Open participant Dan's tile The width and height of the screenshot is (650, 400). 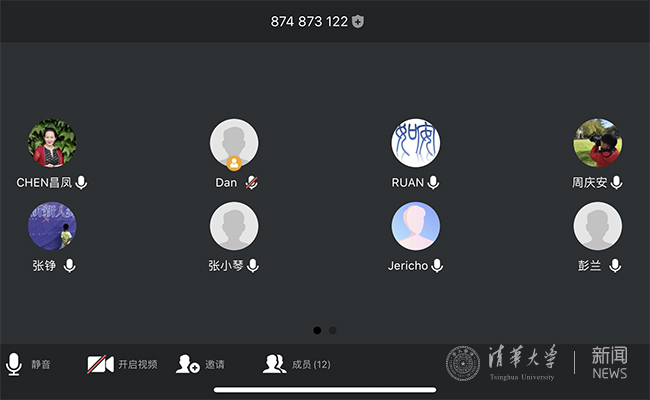(234, 144)
